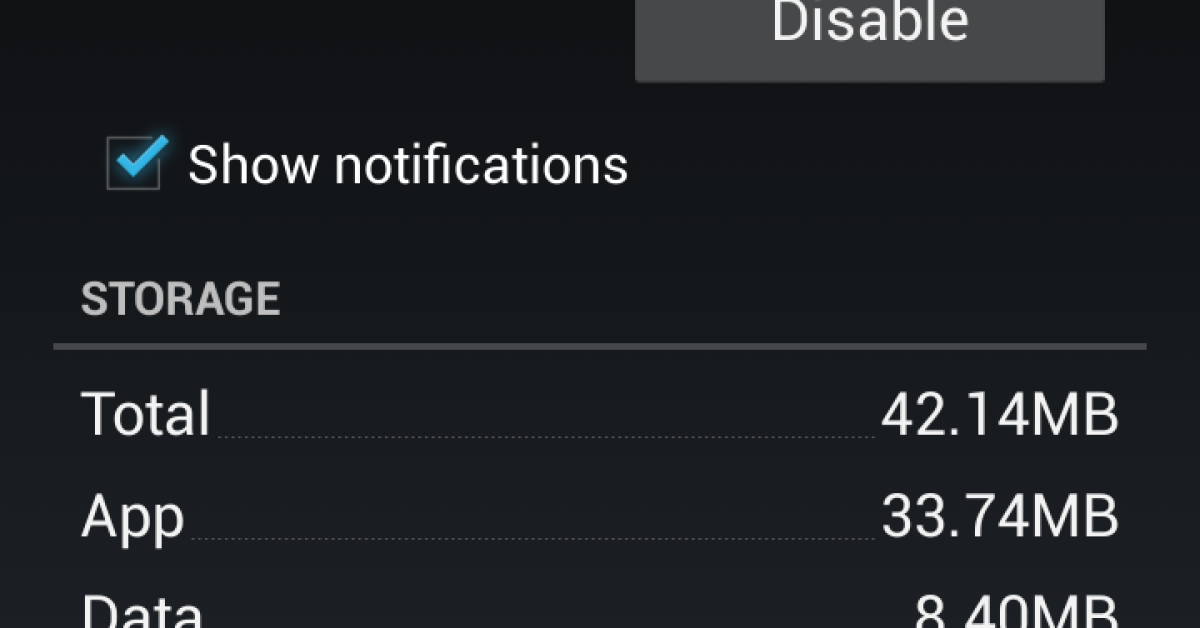Uncheck the Show notifications checkbox
Screen dimensions: 1200x628
pyautogui.click(x=135, y=164)
